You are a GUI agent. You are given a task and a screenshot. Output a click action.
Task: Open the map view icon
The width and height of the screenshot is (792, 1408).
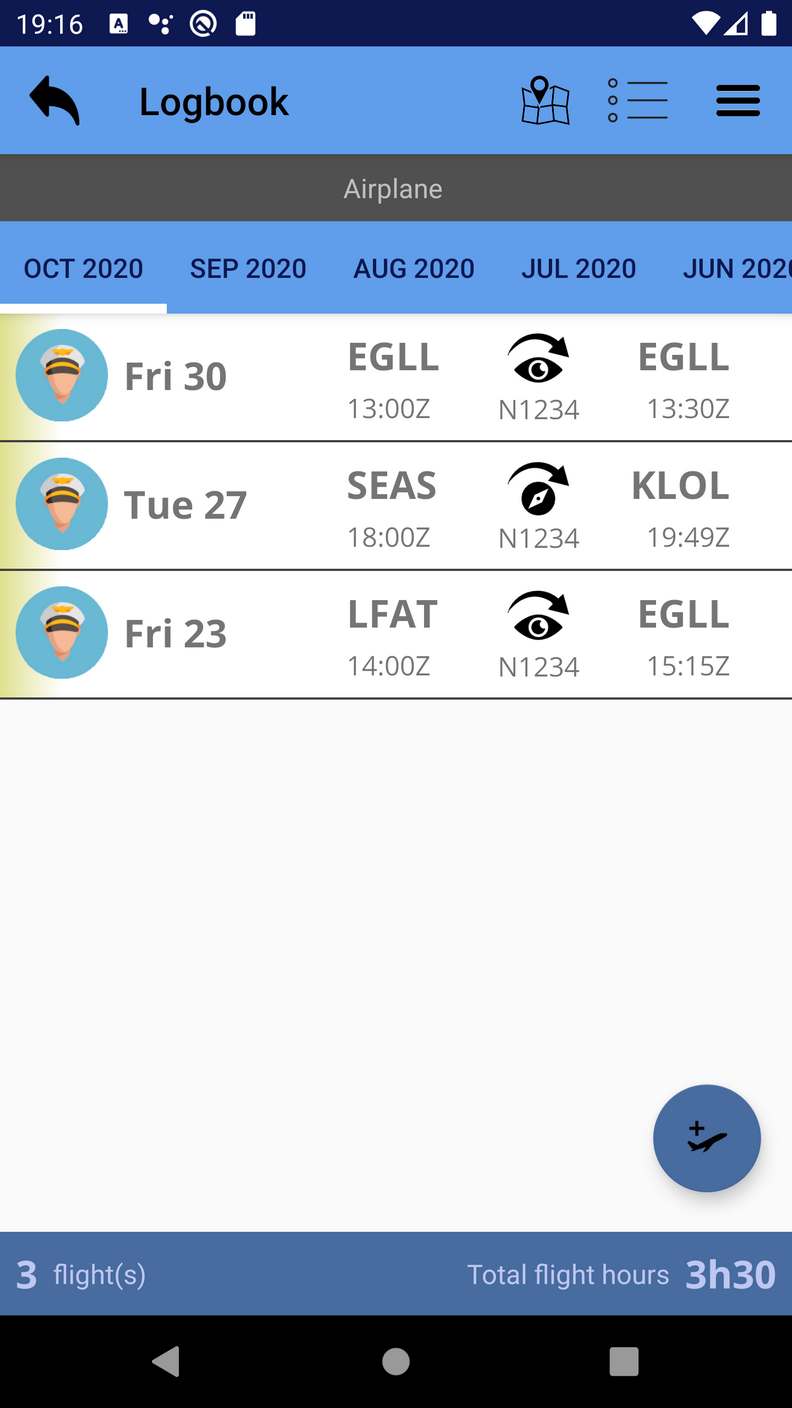pyautogui.click(x=545, y=101)
